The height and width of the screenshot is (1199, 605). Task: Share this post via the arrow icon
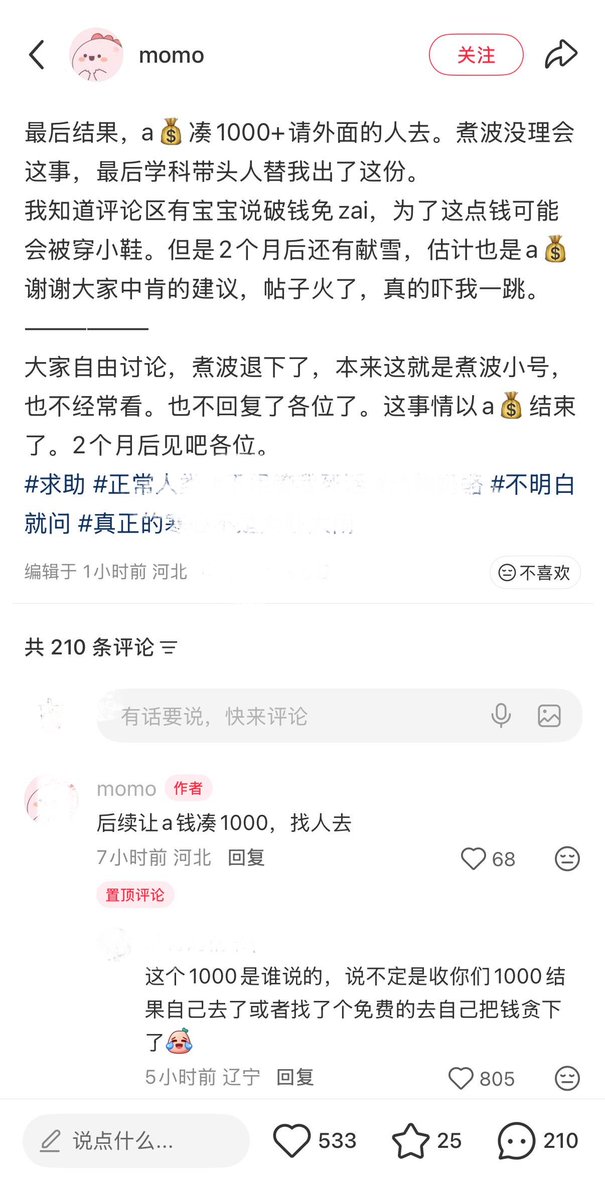pyautogui.click(x=561, y=55)
